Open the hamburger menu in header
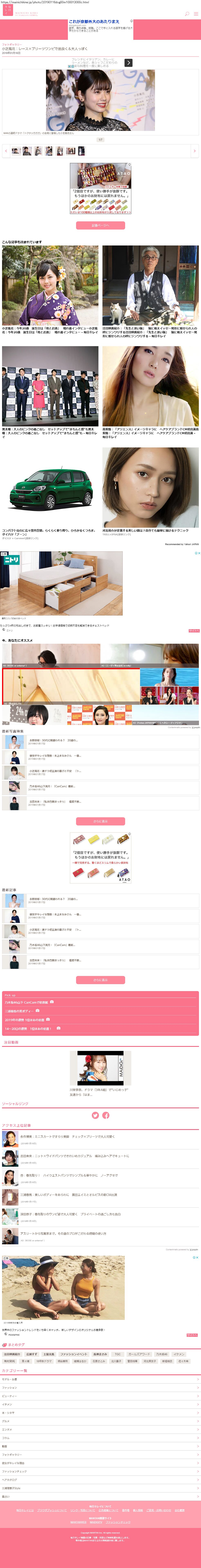This screenshot has width=201, height=1568. click(x=195, y=13)
